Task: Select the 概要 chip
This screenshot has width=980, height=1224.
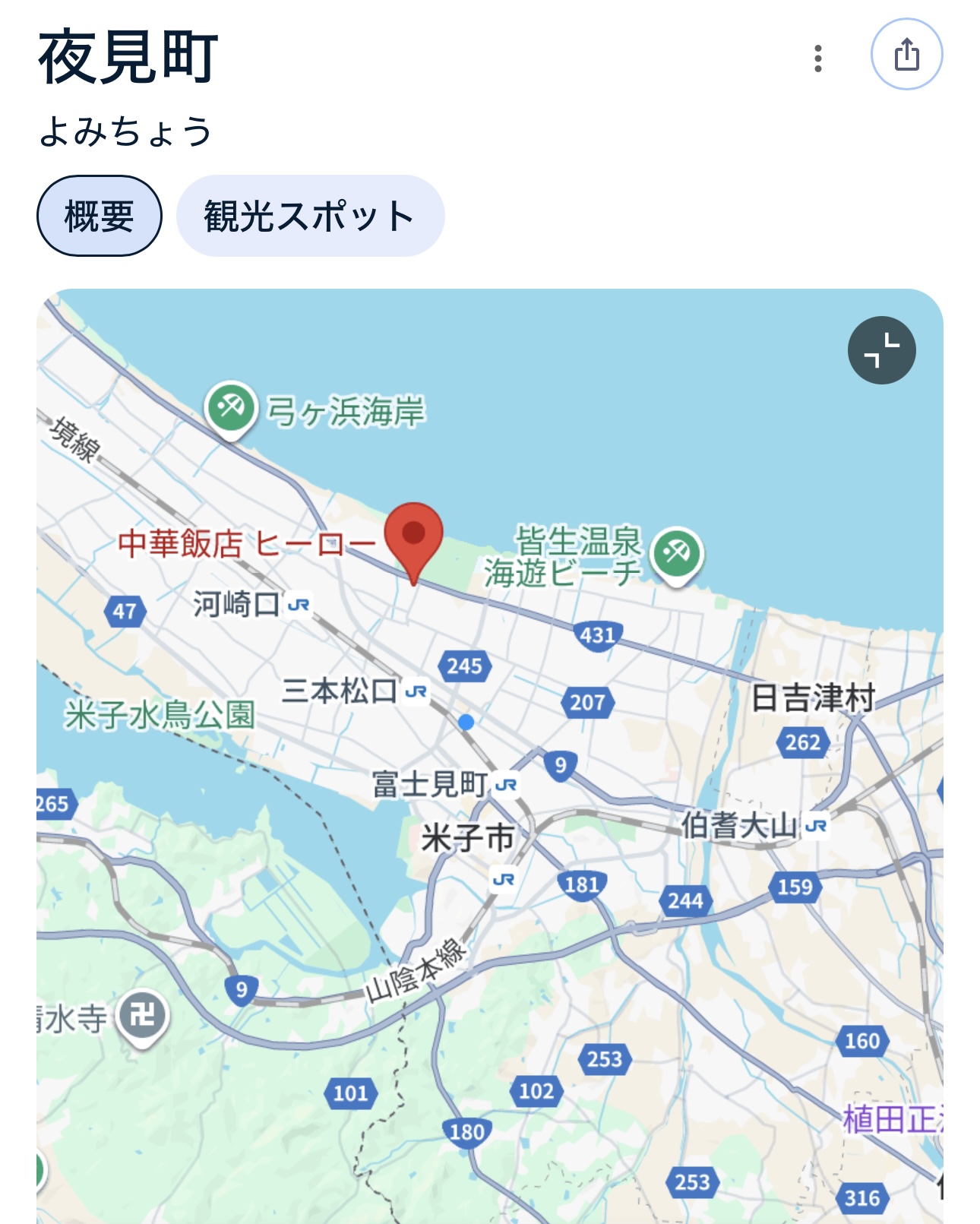Action: (x=99, y=216)
